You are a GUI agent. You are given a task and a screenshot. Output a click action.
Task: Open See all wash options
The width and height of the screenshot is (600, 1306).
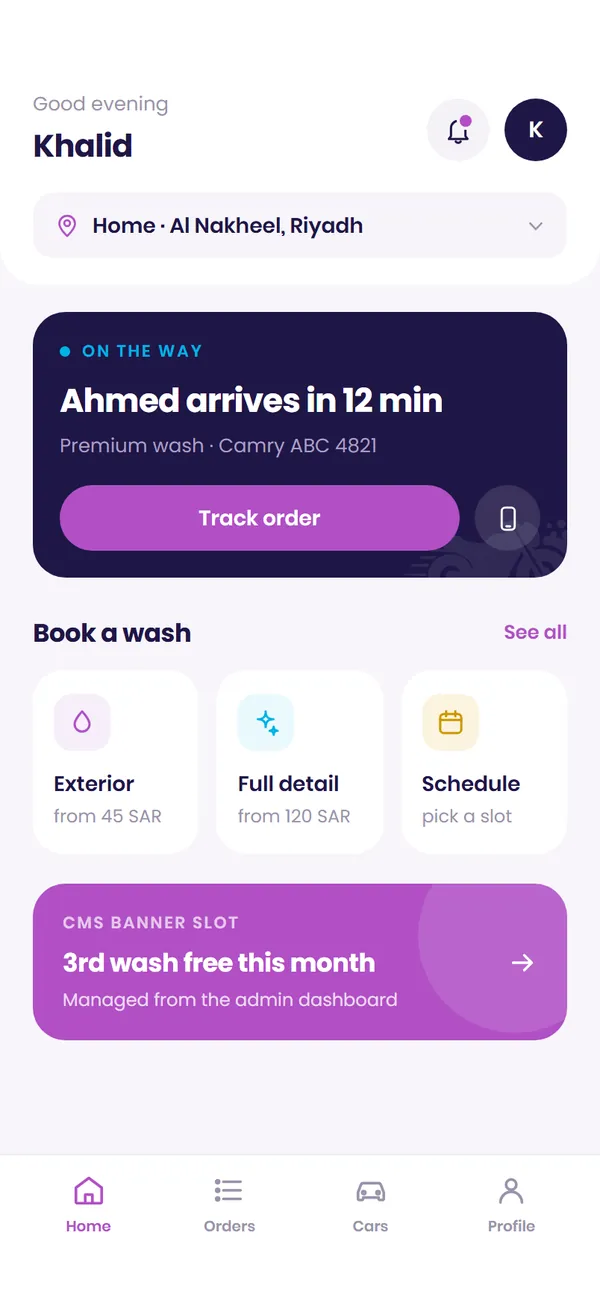click(535, 632)
